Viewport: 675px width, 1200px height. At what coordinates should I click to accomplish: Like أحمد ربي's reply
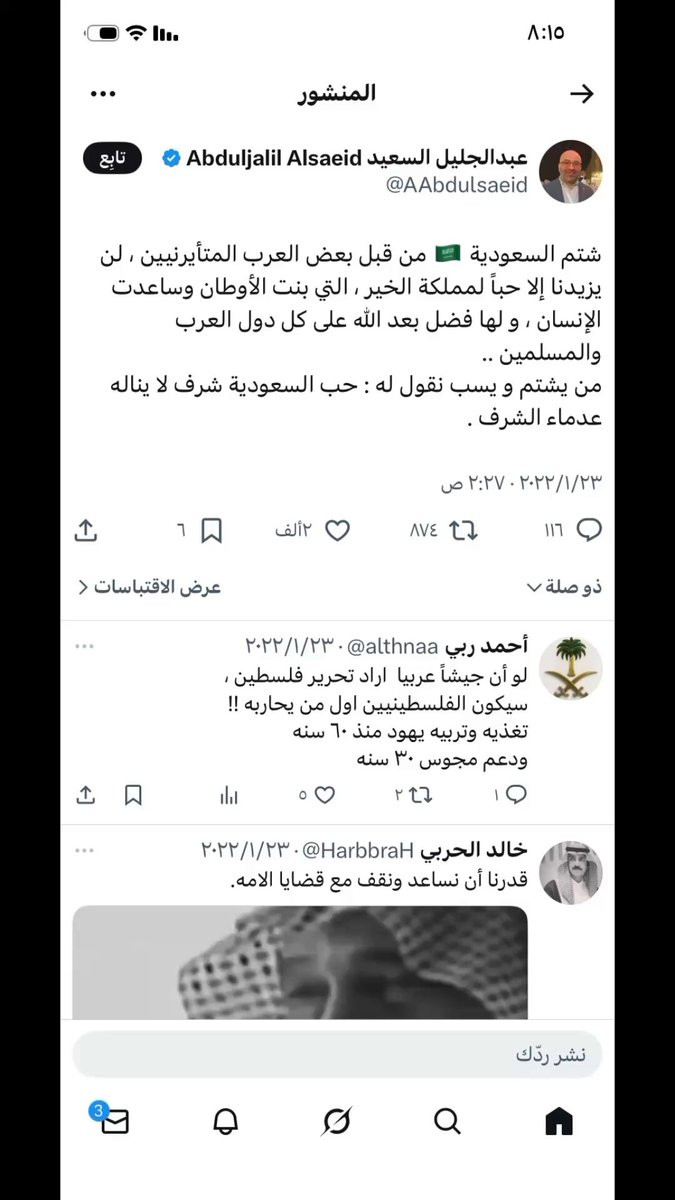click(x=323, y=795)
